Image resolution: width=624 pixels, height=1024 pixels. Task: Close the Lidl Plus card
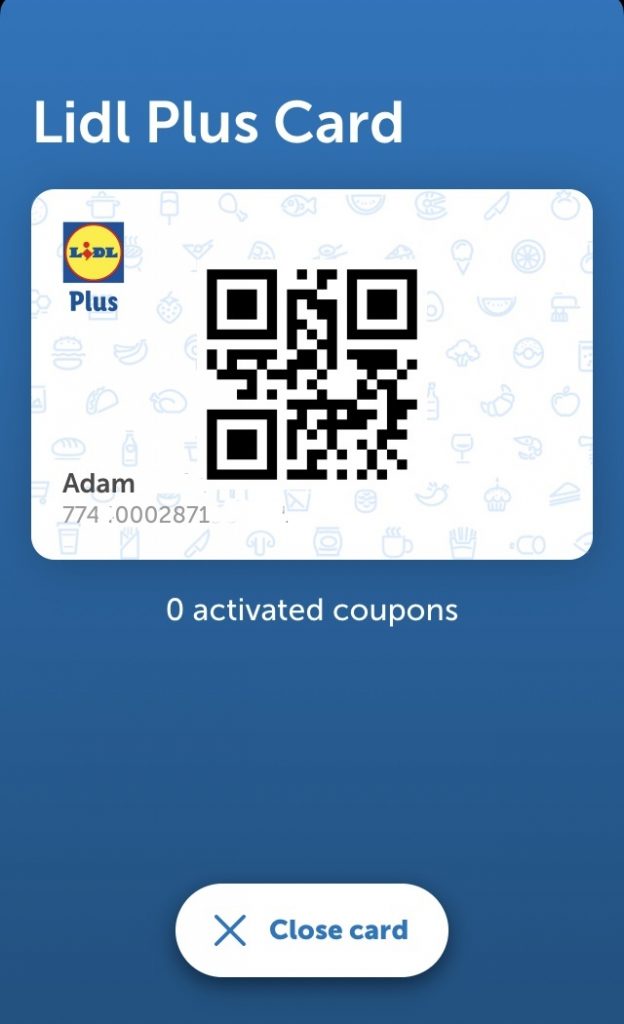tap(311, 930)
